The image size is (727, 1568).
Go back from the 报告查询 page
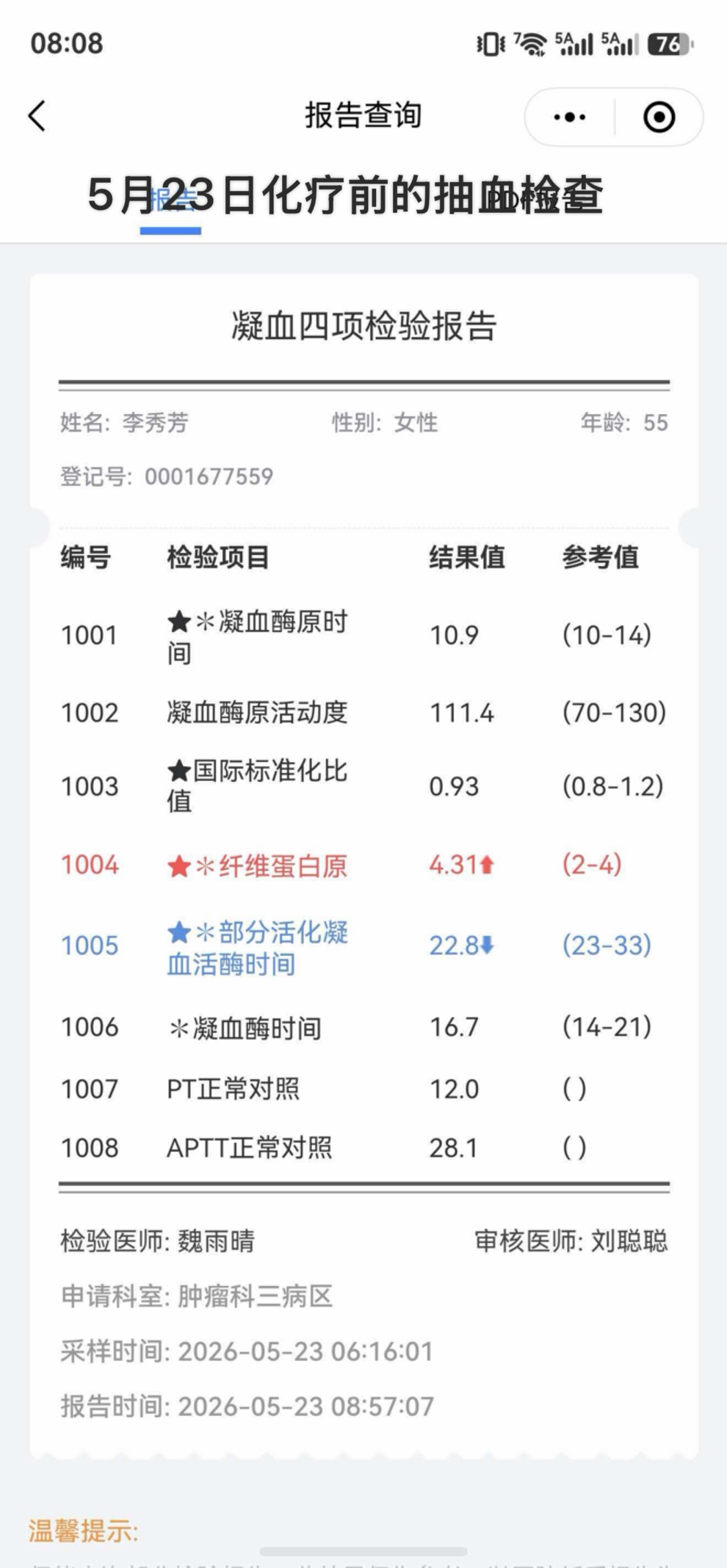pos(37,116)
